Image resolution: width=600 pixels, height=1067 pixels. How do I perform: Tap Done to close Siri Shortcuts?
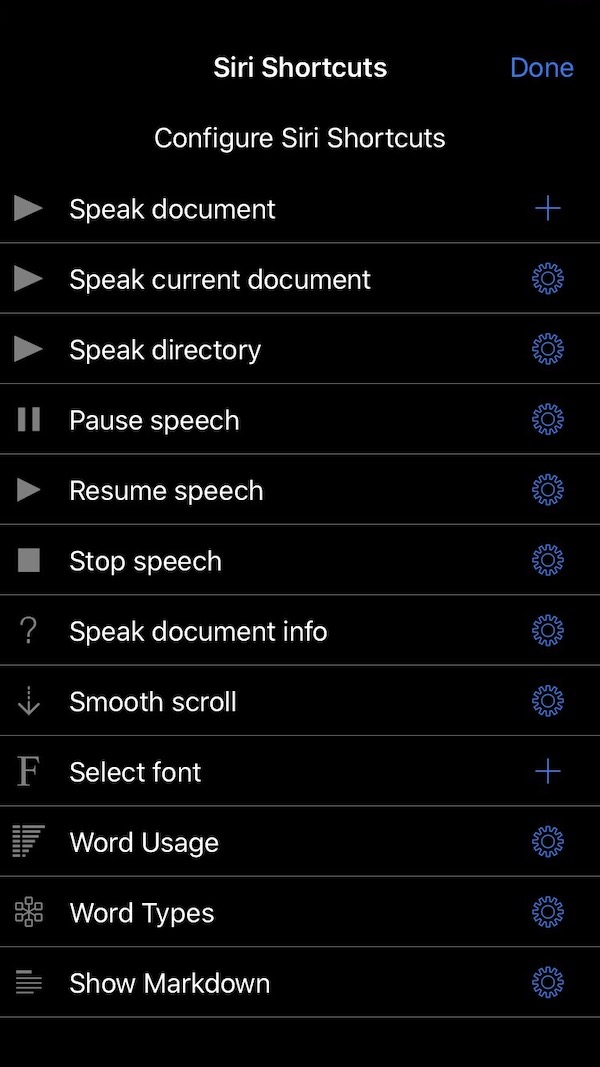click(x=541, y=67)
